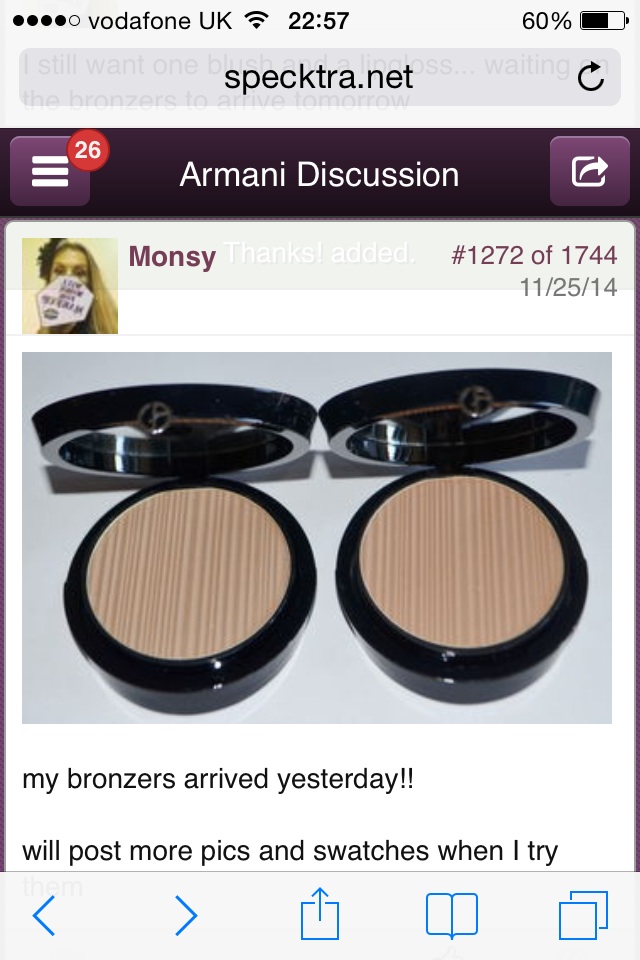Image resolution: width=640 pixels, height=960 pixels.
Task: Open Safari share sheet
Action: pyautogui.click(x=320, y=914)
